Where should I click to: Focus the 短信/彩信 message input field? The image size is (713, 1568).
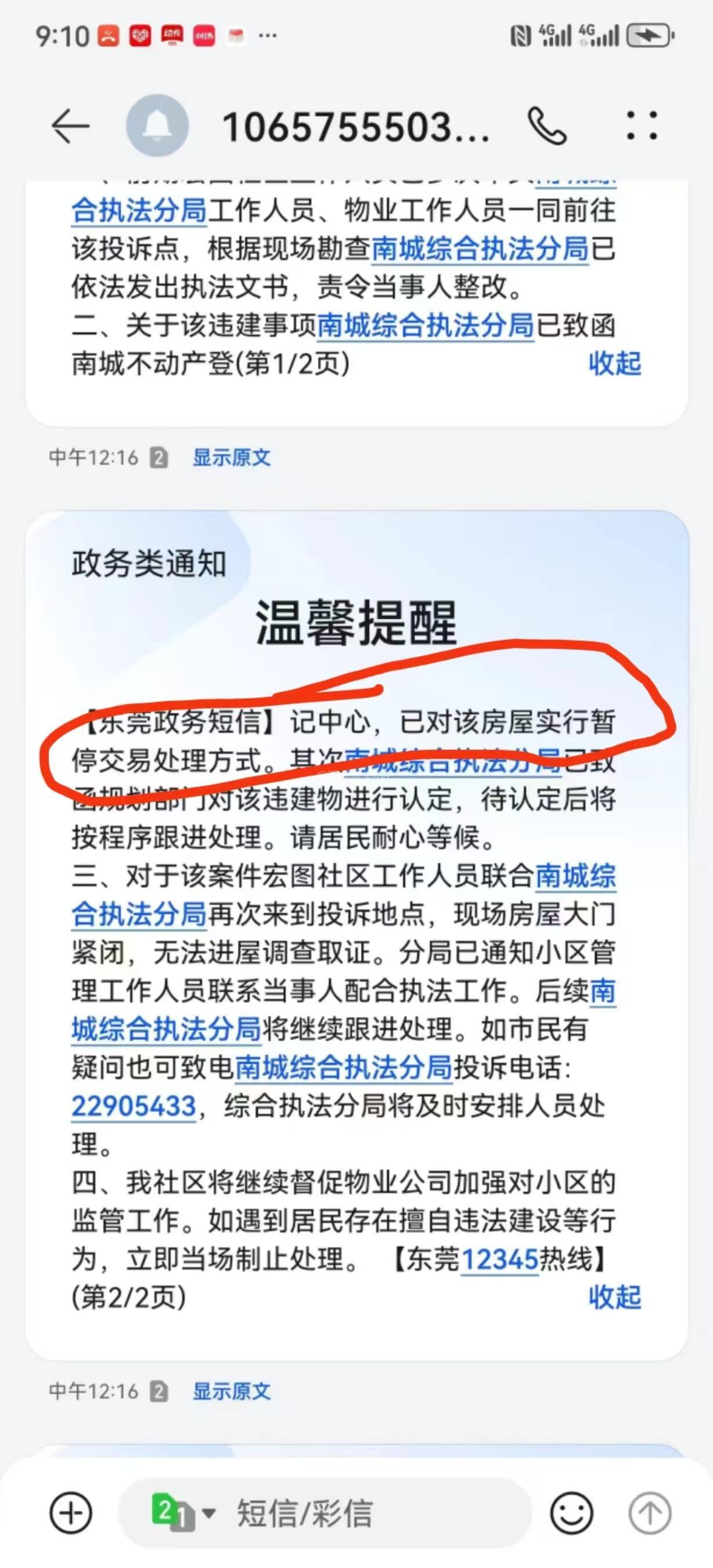coord(365,1513)
